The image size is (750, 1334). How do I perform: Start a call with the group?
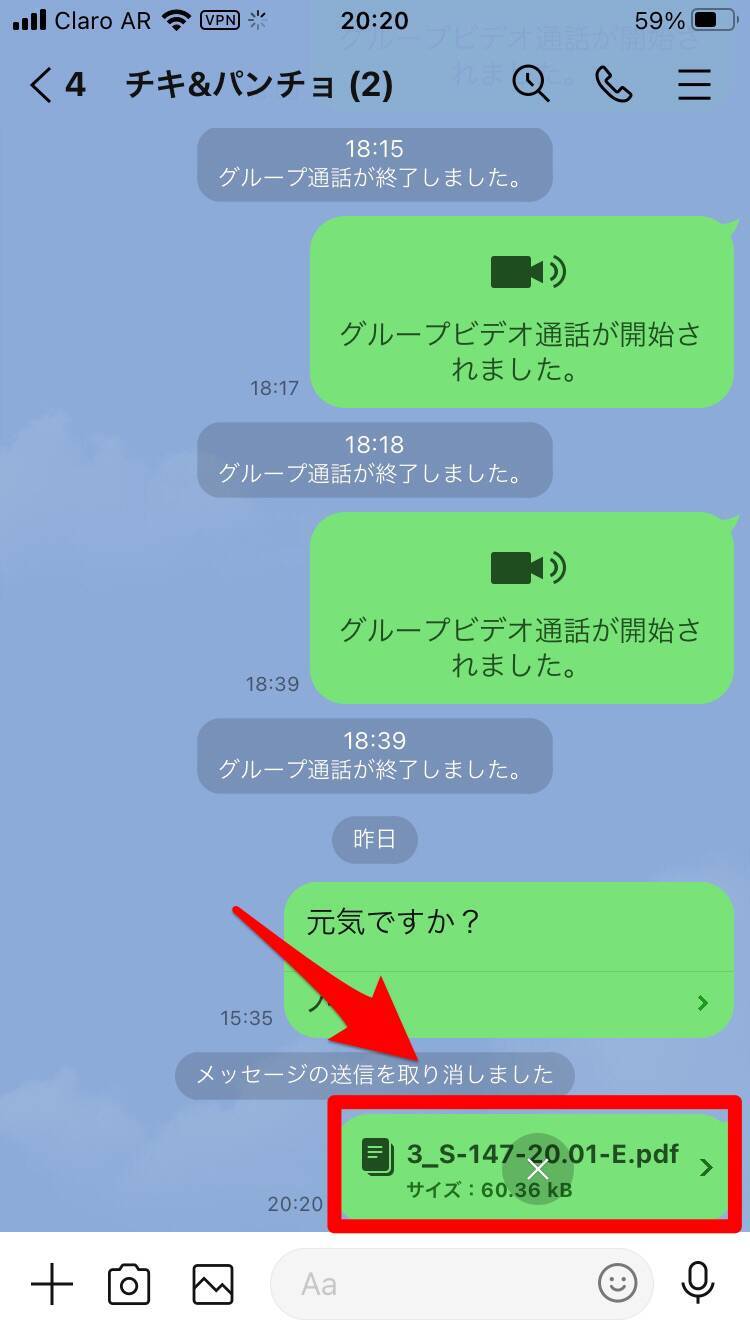[613, 85]
